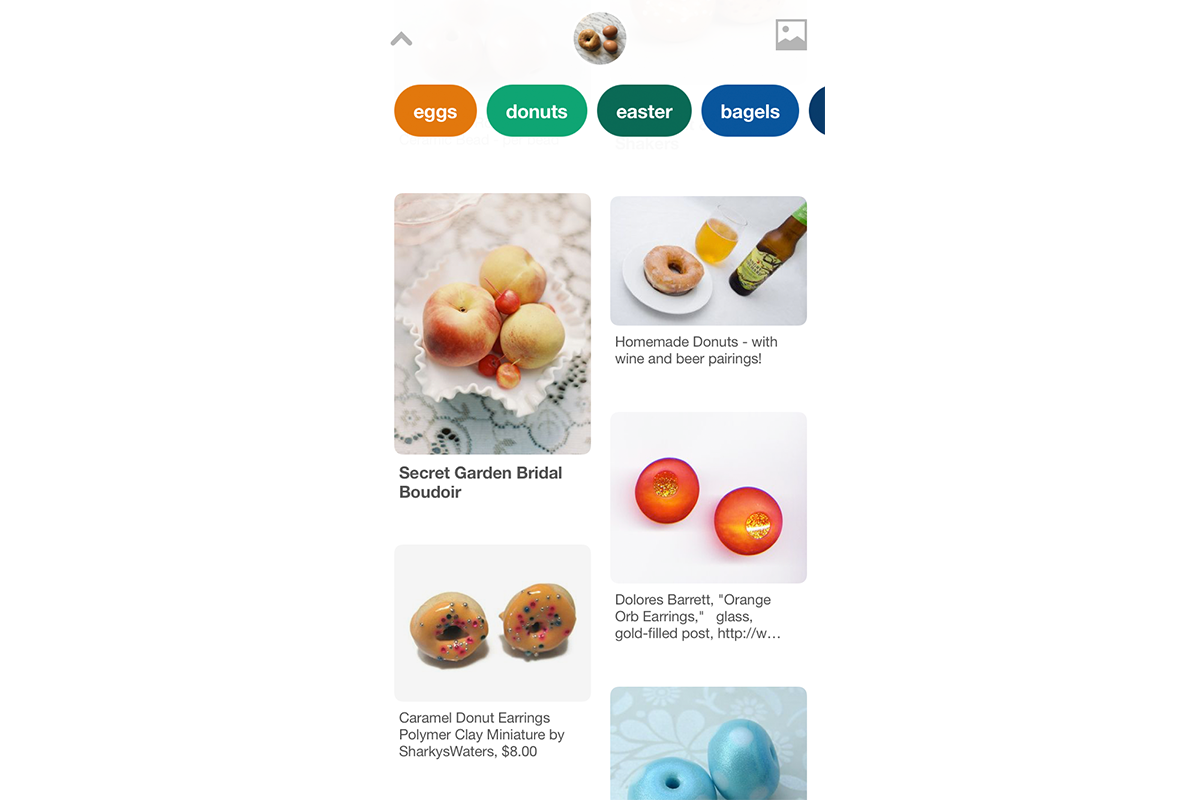Collapse results with the up chevron
This screenshot has height=800, width=1200.
401,40
